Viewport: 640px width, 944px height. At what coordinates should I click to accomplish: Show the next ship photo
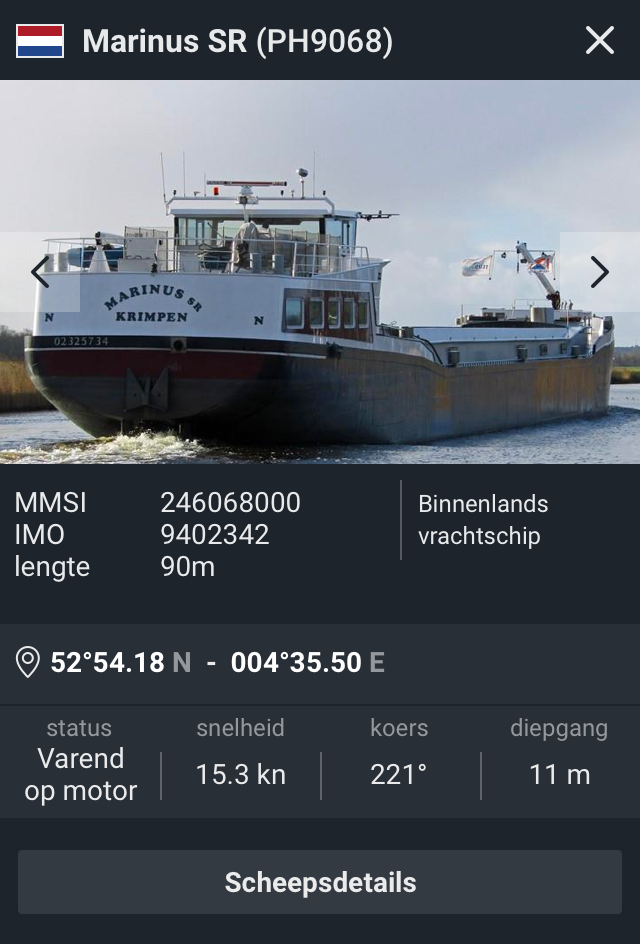[599, 272]
